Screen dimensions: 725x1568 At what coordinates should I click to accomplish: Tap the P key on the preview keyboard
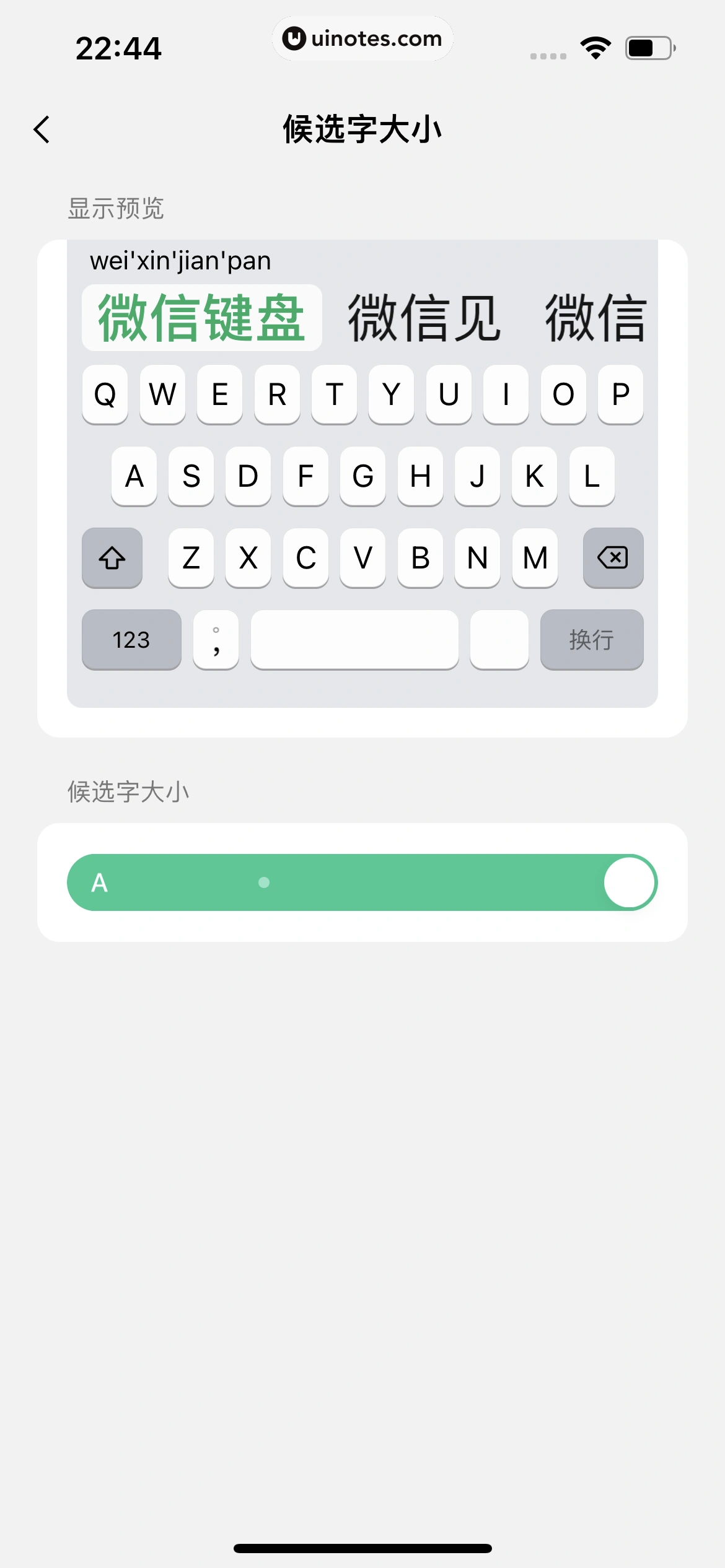coord(620,394)
